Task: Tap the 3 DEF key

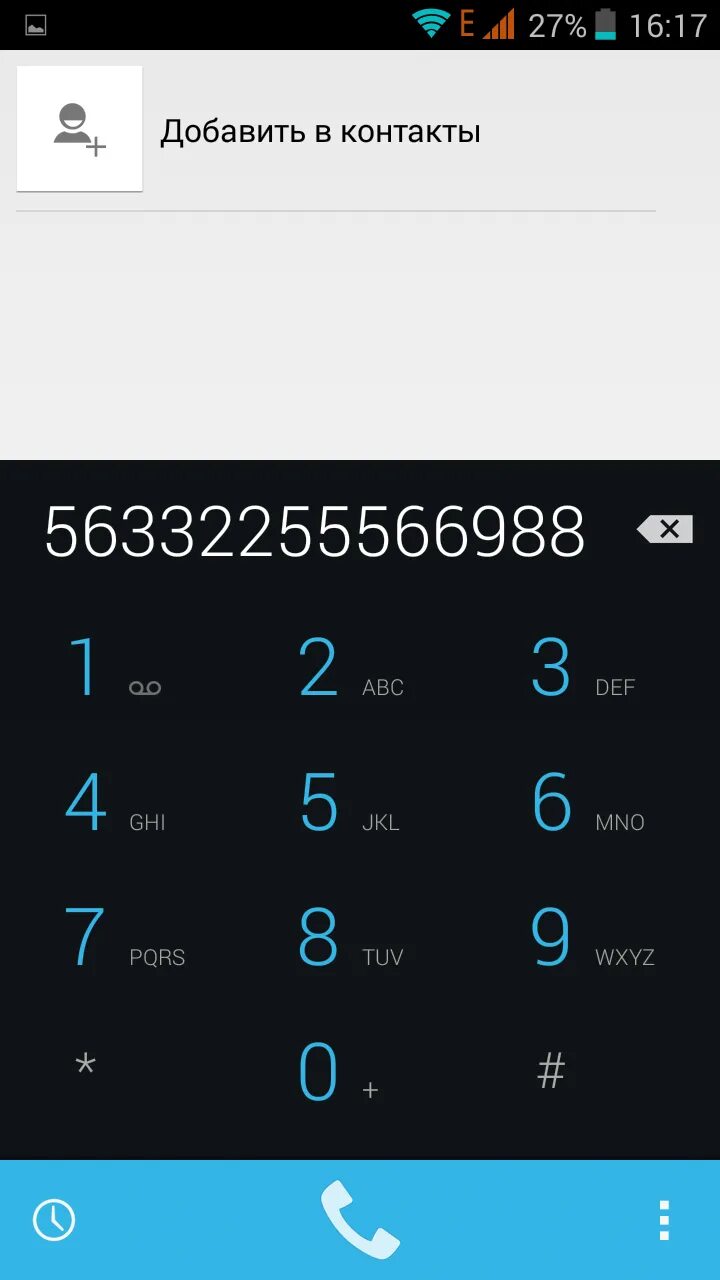Action: (x=578, y=668)
